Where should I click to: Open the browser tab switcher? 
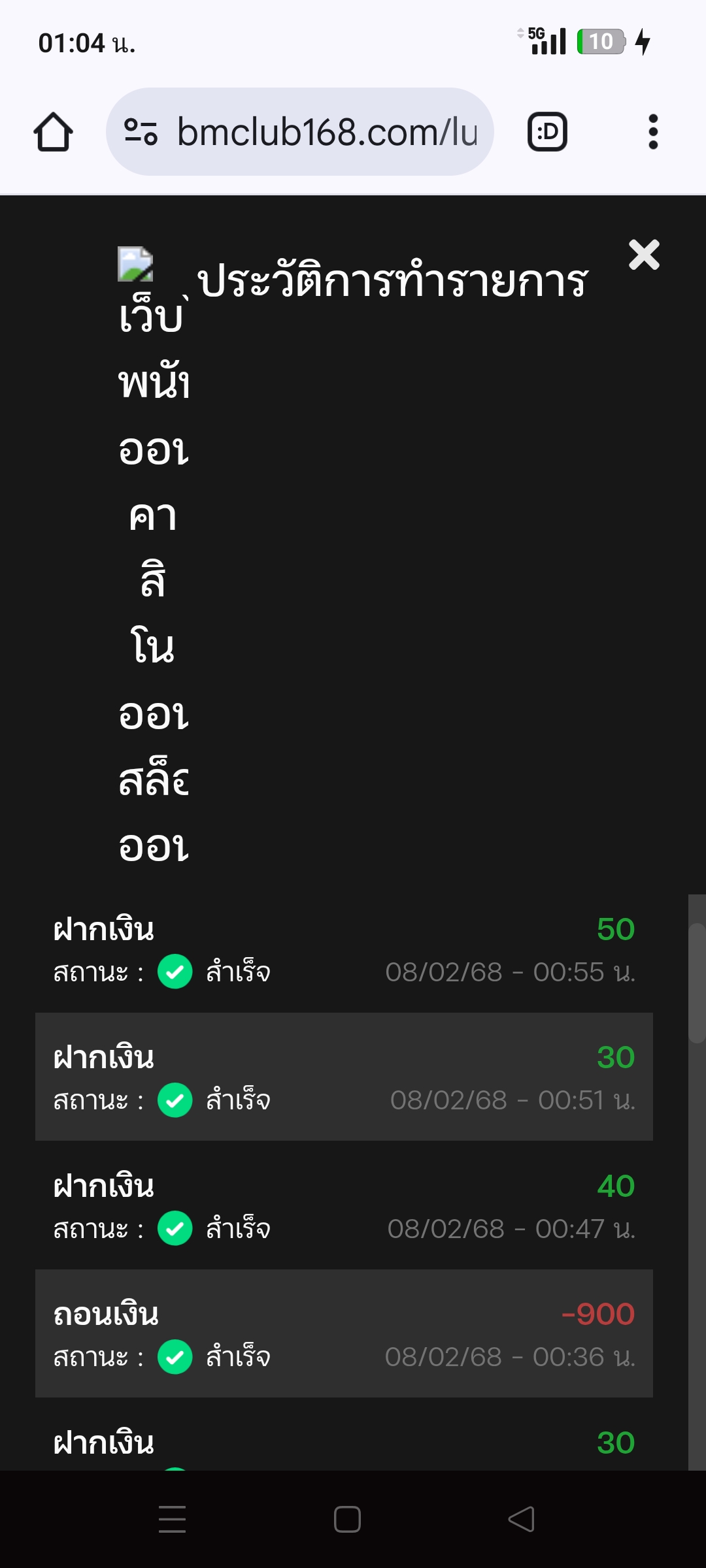pos(547,132)
